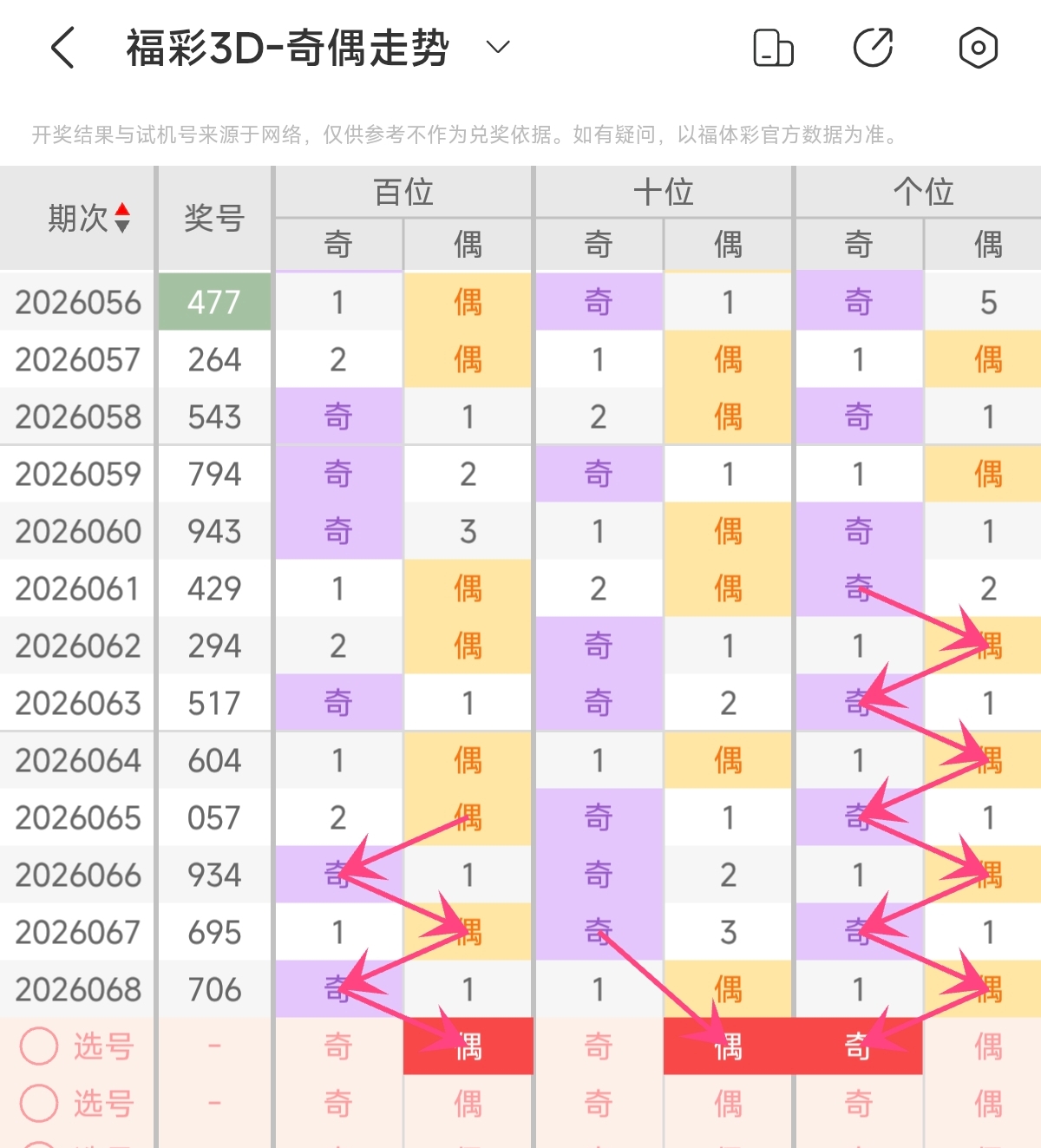The width and height of the screenshot is (1041, 1148).
Task: Open chart settings hexagon icon
Action: pyautogui.click(x=978, y=48)
